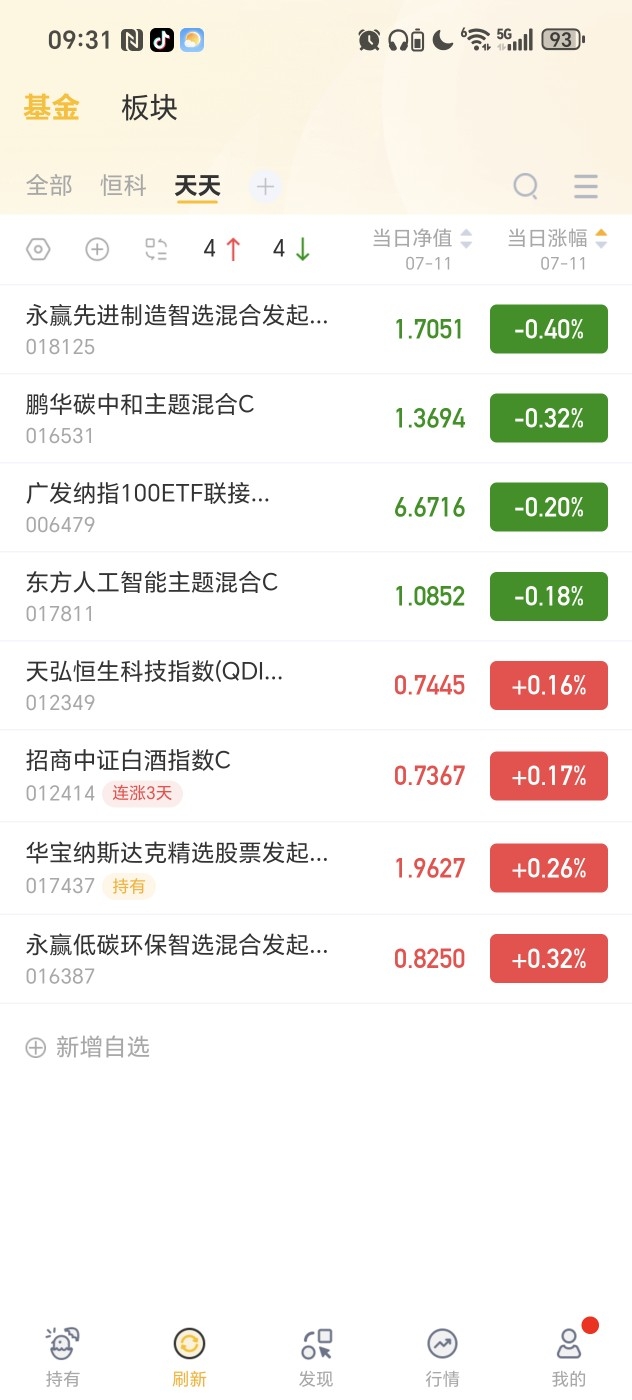Screen dimensions: 632x1400
Task: Add a new group with the plus circle
Action: pyautogui.click(x=264, y=186)
